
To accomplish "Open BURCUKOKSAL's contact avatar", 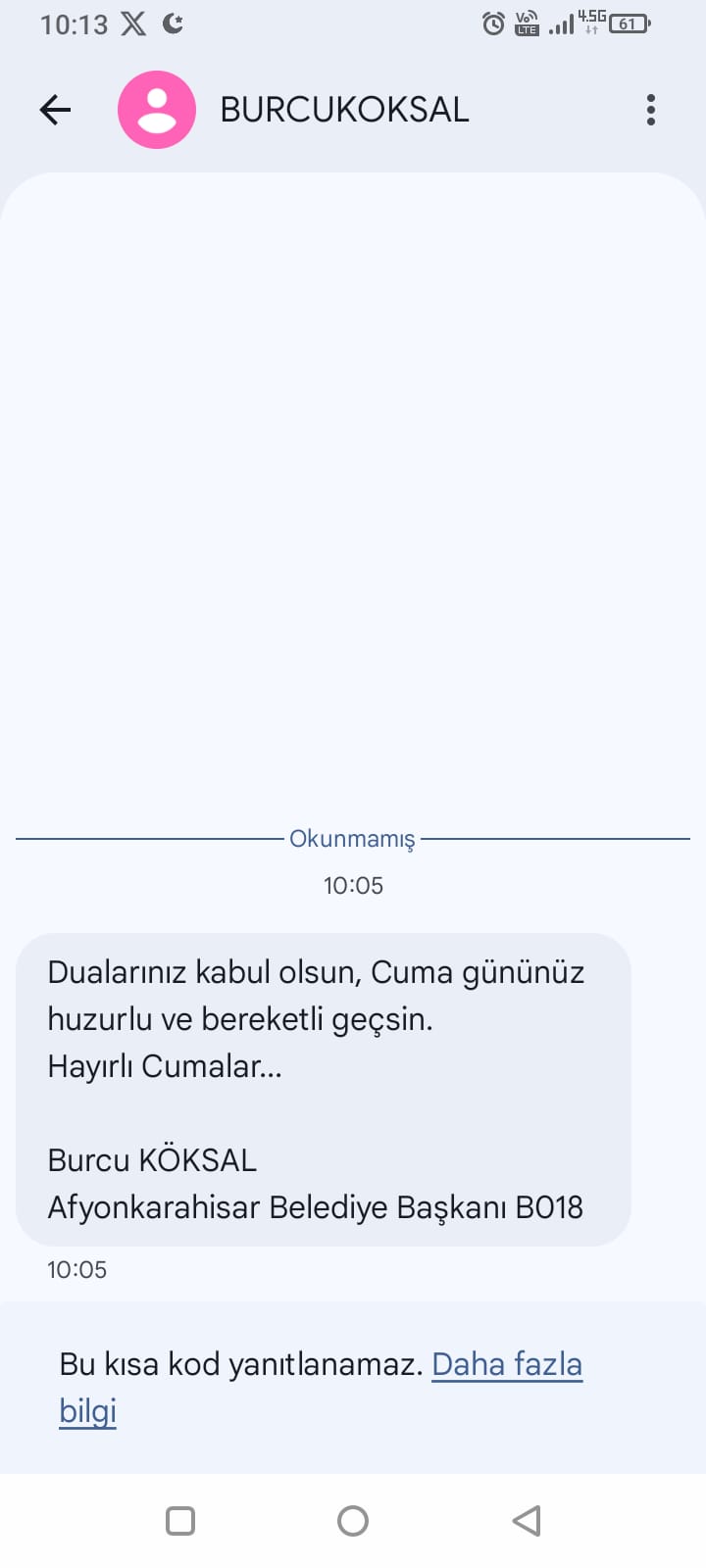I will tap(157, 110).
